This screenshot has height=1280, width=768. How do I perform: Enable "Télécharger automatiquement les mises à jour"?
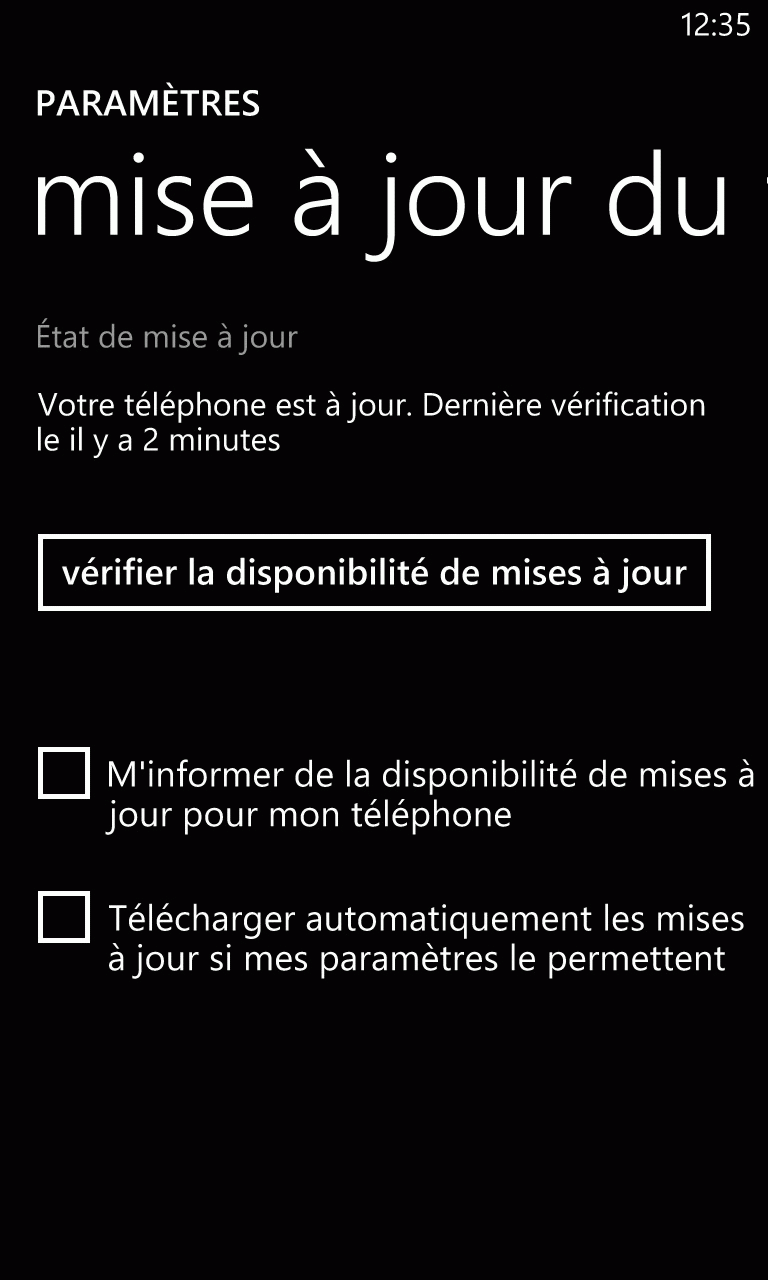coord(64,917)
